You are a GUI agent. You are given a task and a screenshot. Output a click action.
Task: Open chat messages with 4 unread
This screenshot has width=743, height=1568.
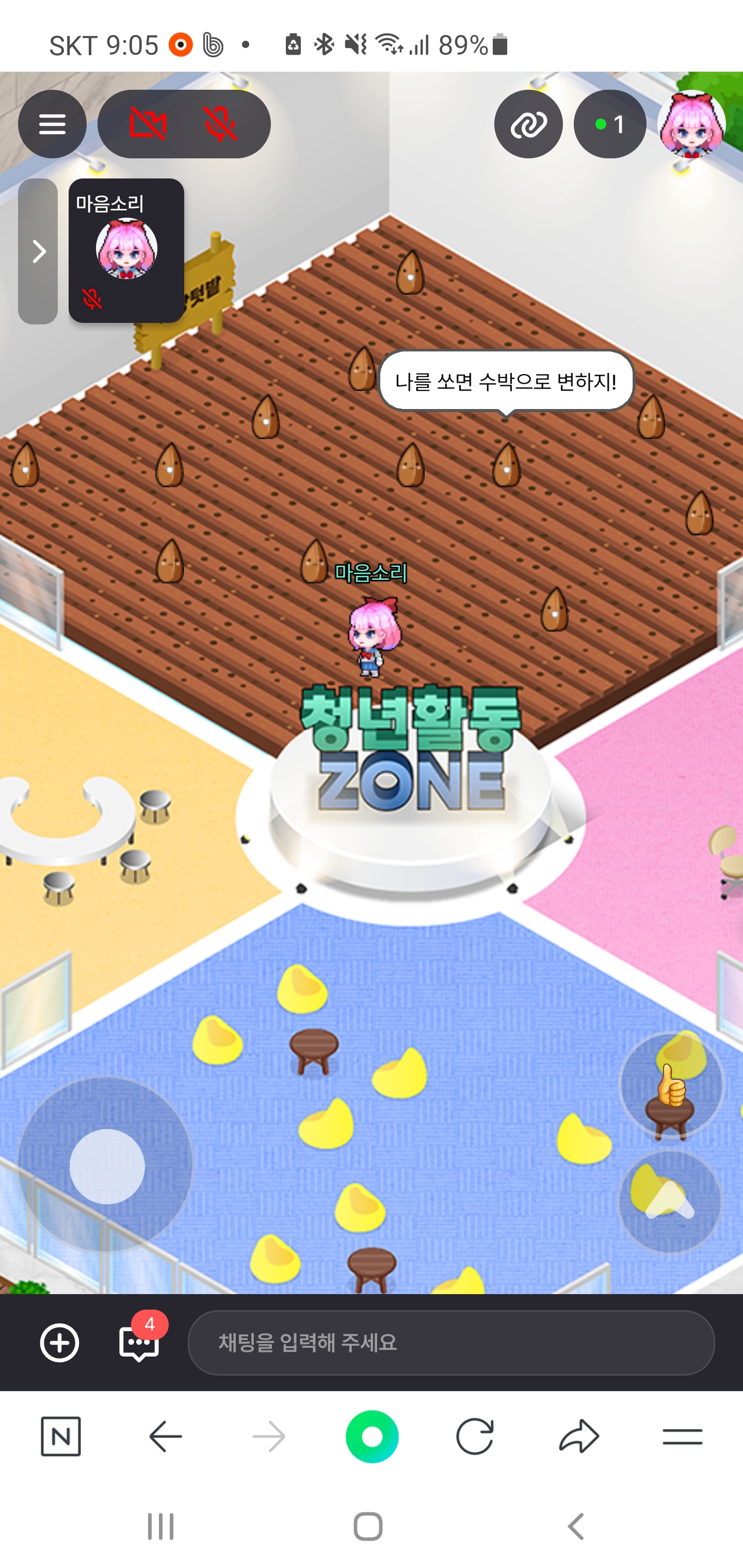click(139, 1342)
